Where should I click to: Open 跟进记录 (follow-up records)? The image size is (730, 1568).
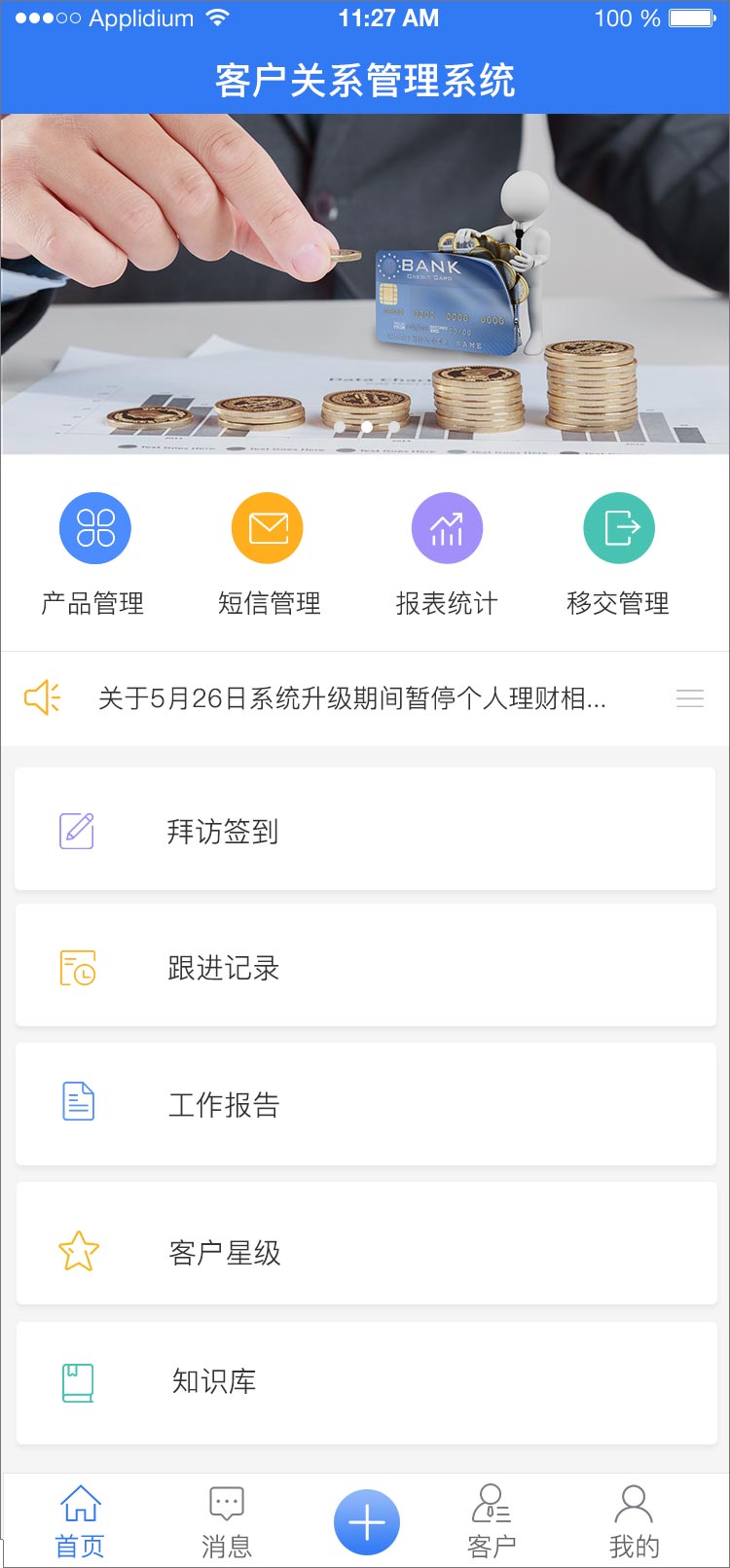point(365,966)
